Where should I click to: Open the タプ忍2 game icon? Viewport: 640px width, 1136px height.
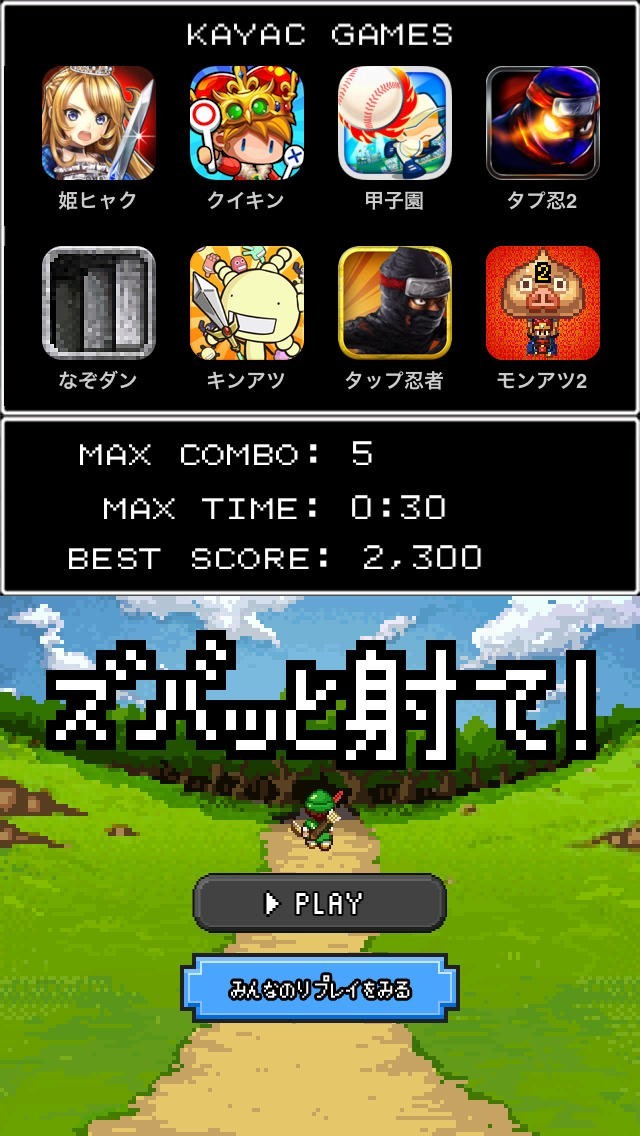(x=542, y=123)
